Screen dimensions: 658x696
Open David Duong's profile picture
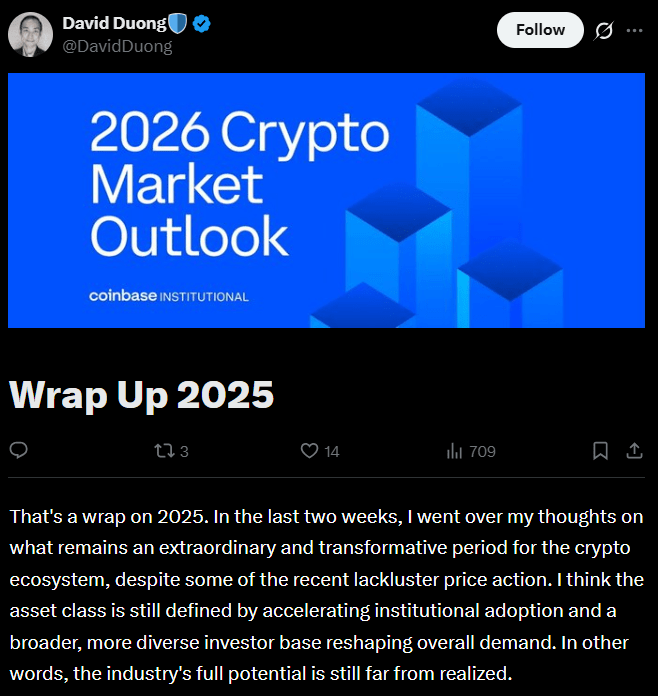coord(31,34)
